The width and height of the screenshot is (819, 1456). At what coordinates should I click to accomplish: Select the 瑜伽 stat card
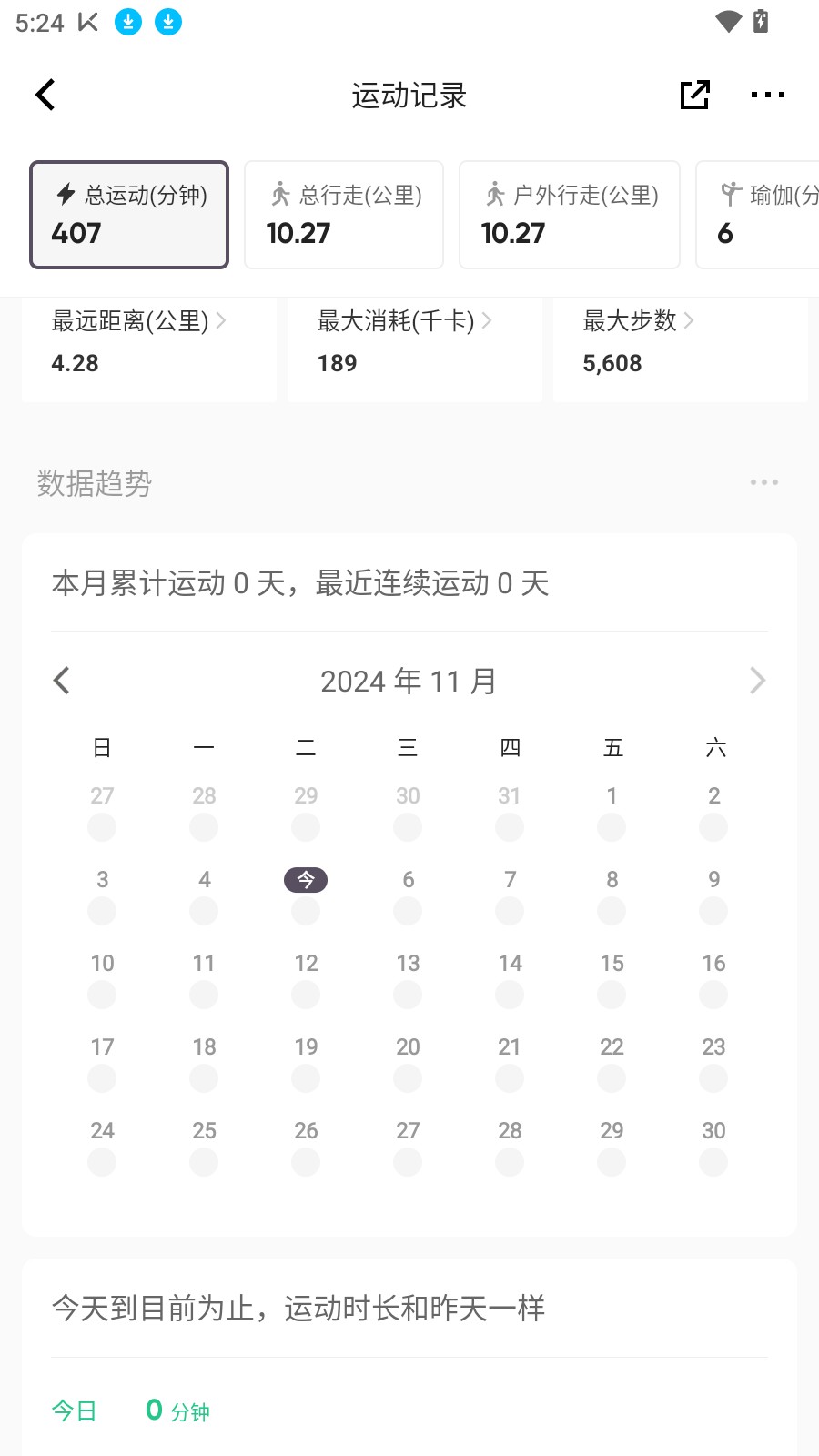pos(757,214)
